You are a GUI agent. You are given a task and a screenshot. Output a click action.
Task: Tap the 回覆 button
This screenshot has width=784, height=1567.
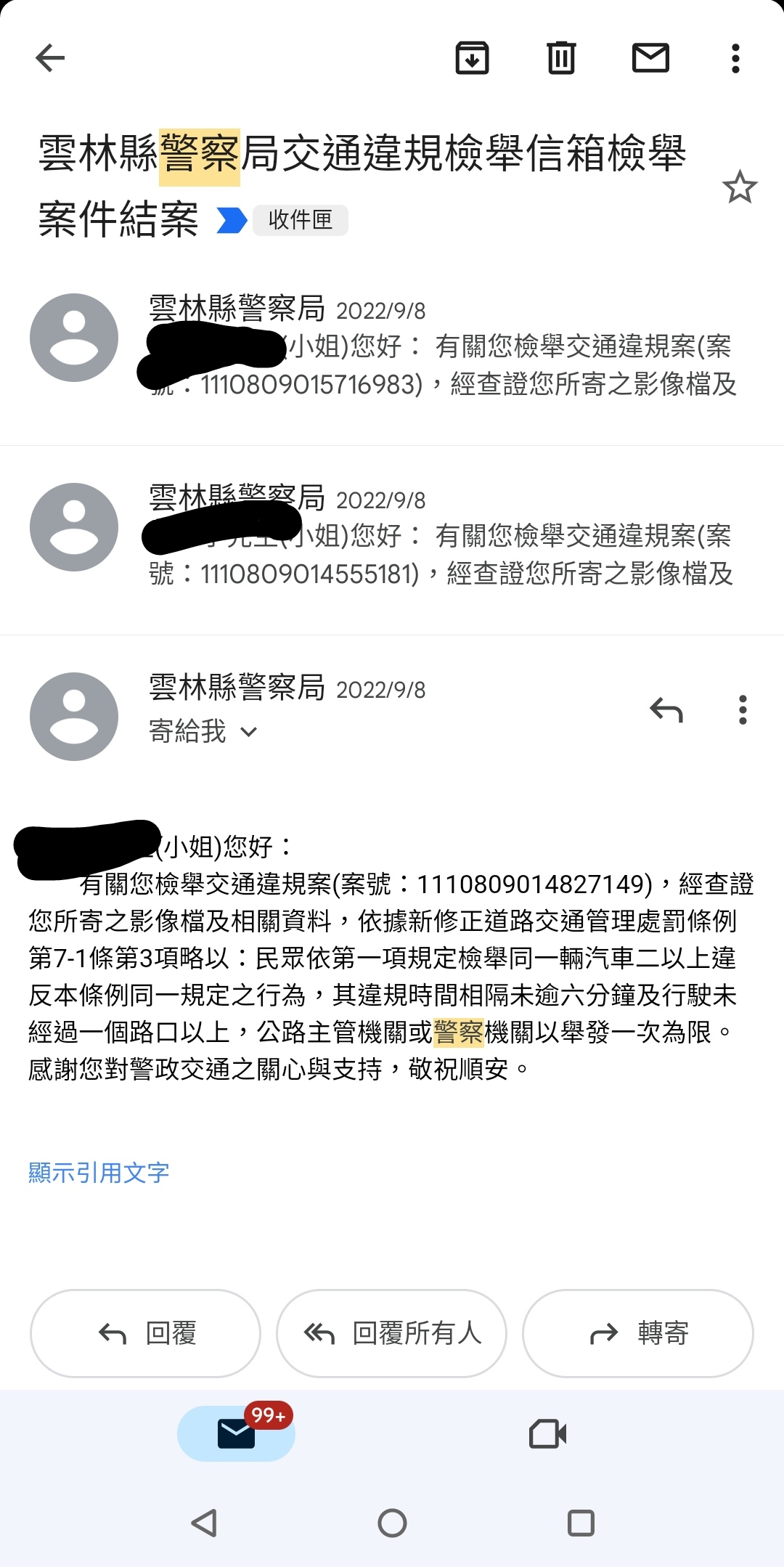click(x=145, y=1333)
